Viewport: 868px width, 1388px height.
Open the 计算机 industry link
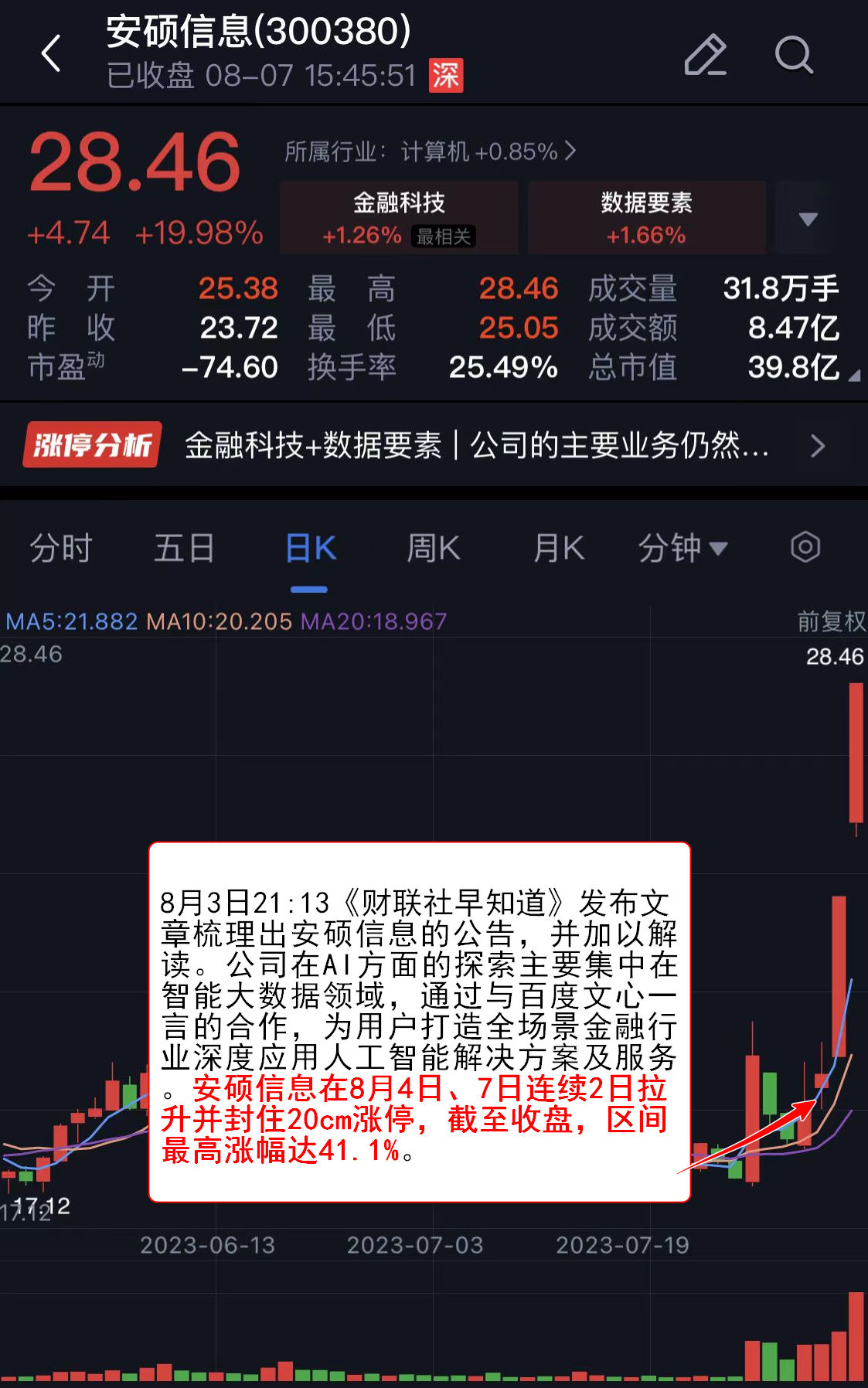(x=431, y=151)
